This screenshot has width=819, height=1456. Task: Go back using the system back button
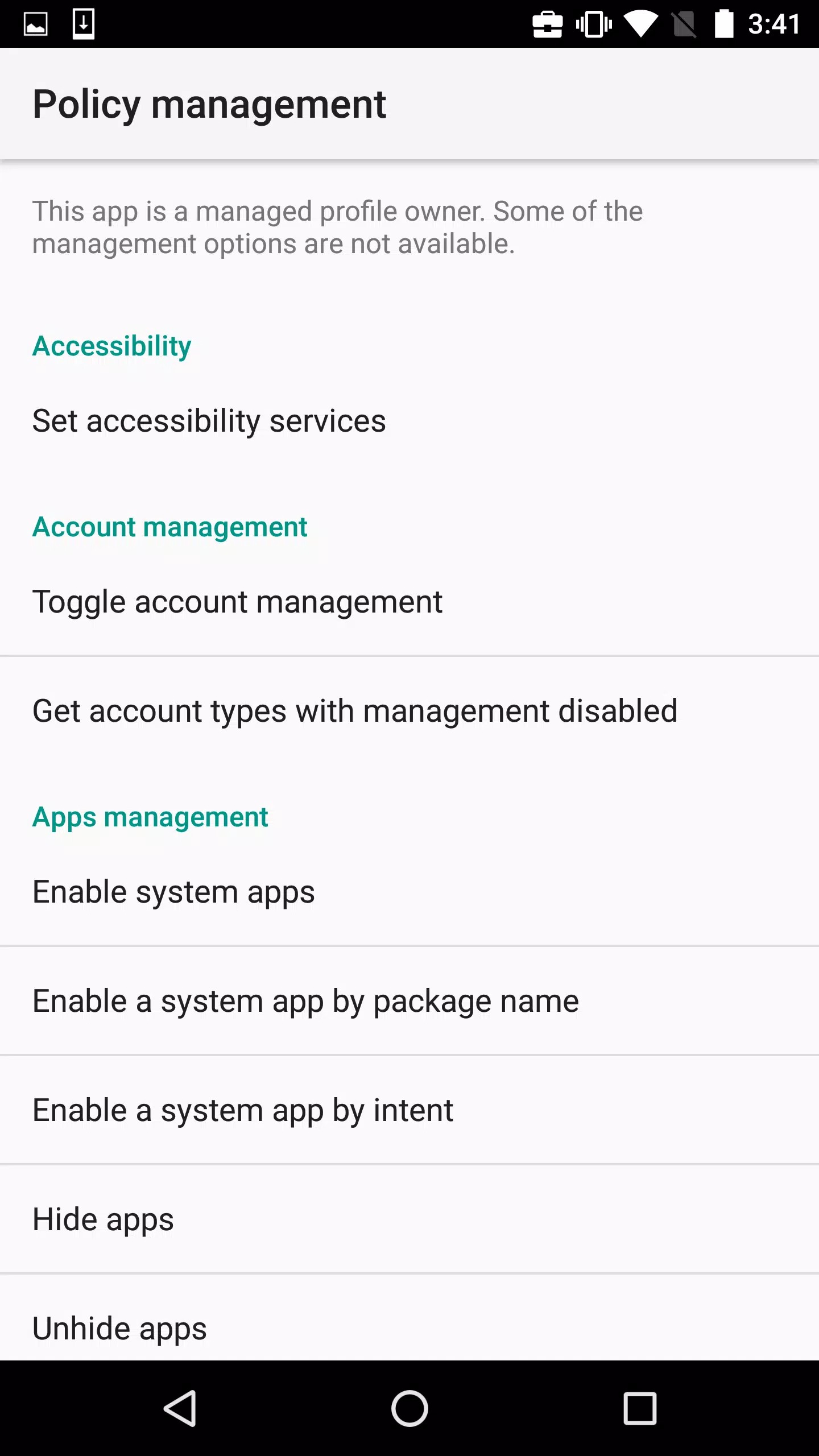(x=180, y=1408)
